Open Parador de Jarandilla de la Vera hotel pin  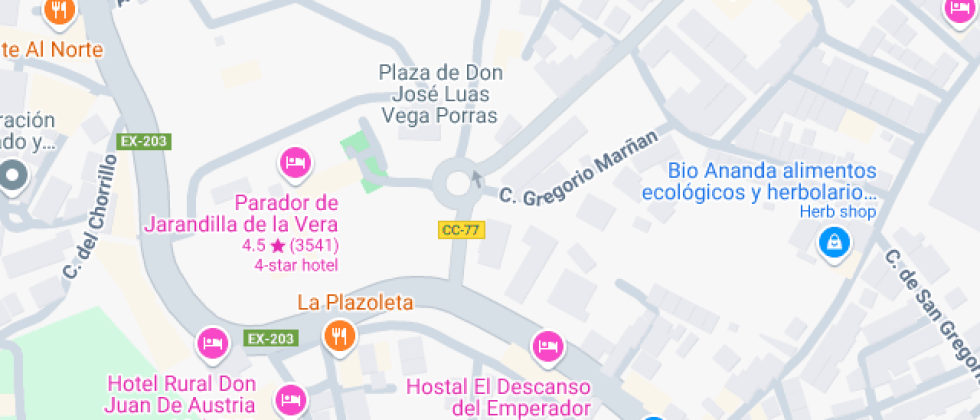(x=294, y=162)
